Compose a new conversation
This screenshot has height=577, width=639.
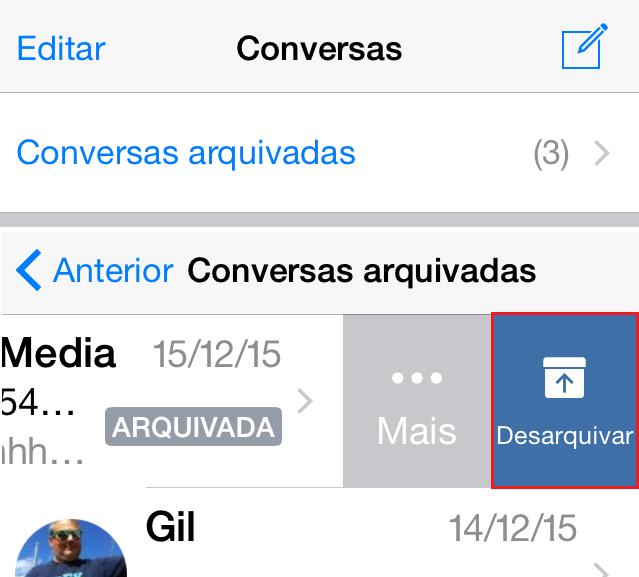point(584,47)
